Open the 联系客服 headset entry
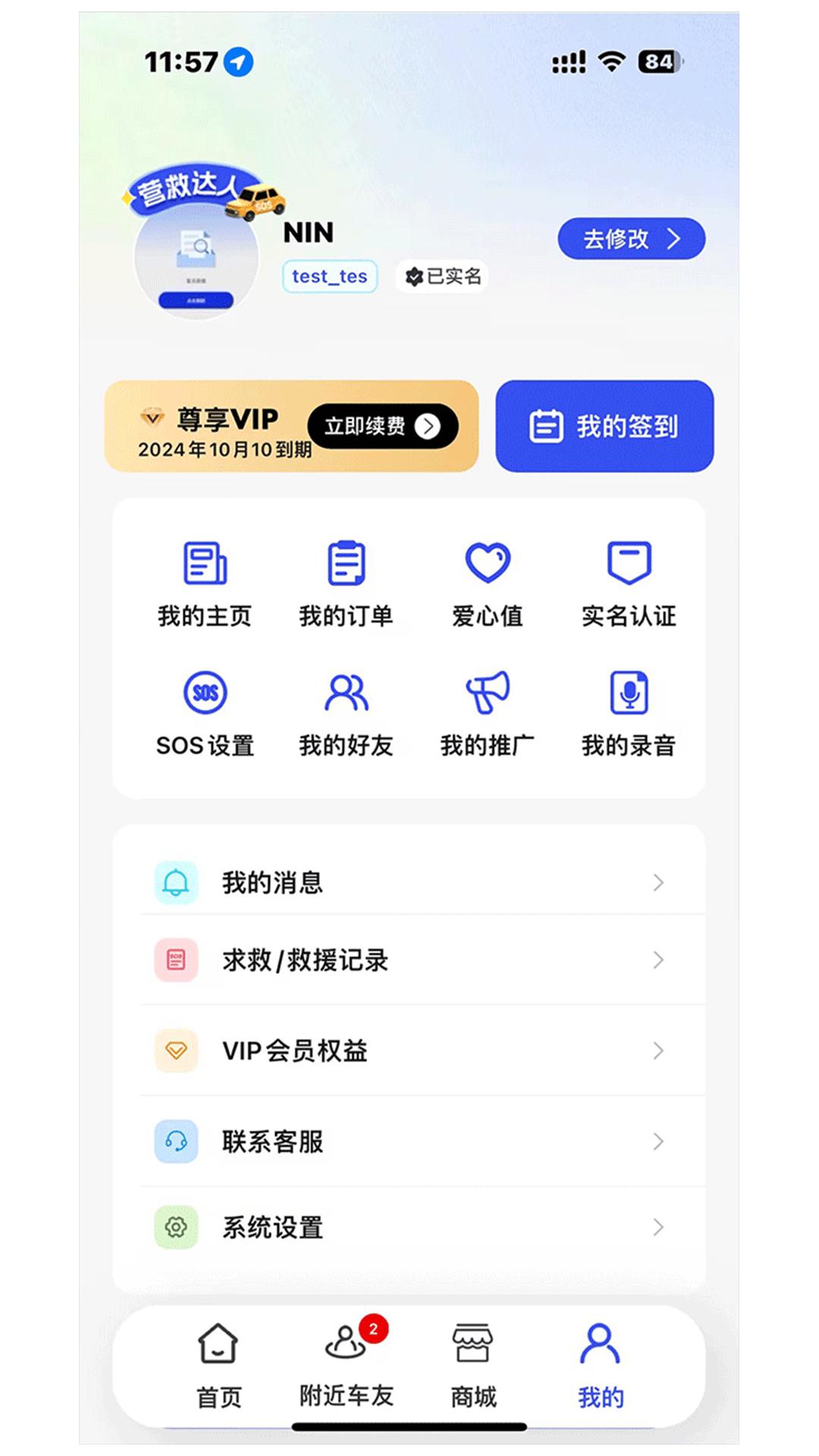Screen dimensions: 819x1456 (176, 1141)
